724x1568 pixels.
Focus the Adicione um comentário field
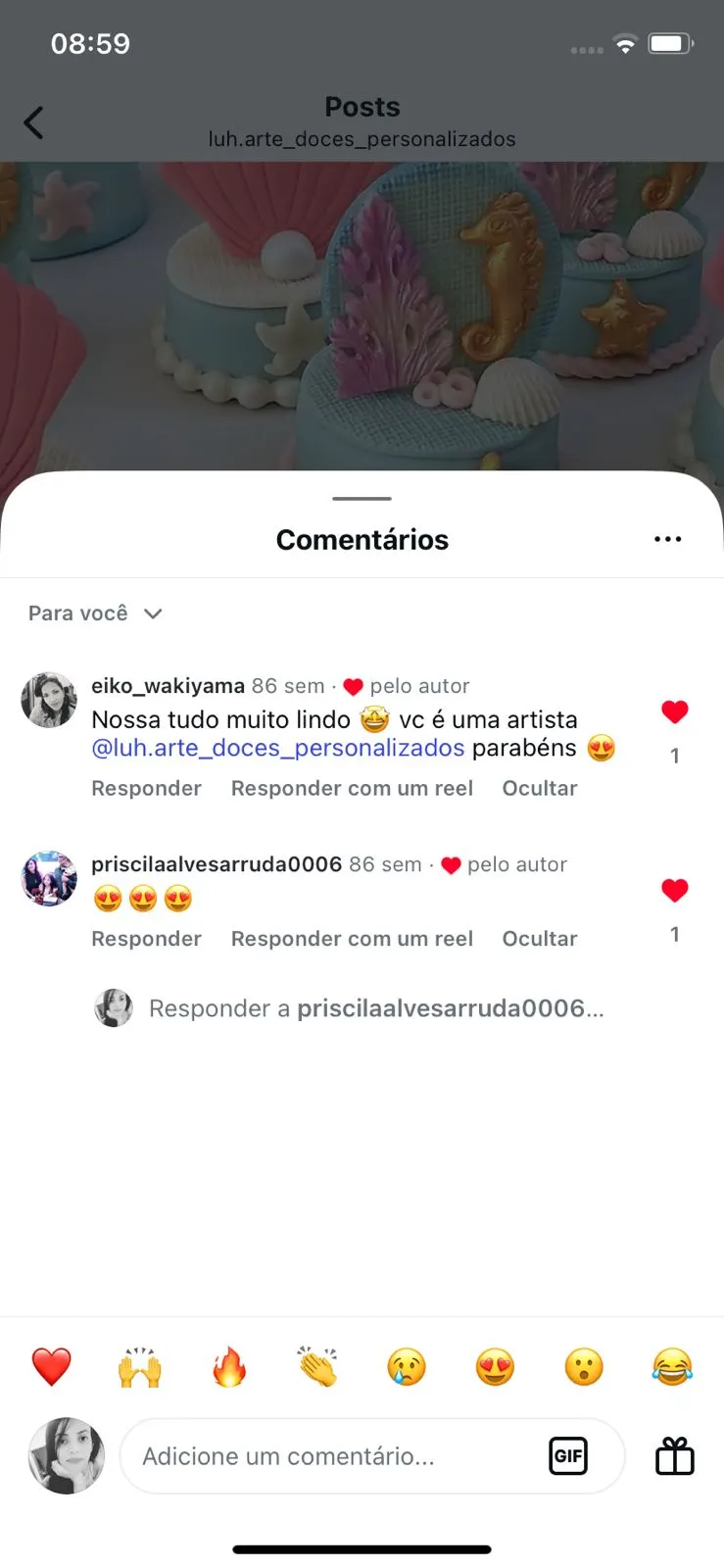pyautogui.click(x=333, y=1456)
